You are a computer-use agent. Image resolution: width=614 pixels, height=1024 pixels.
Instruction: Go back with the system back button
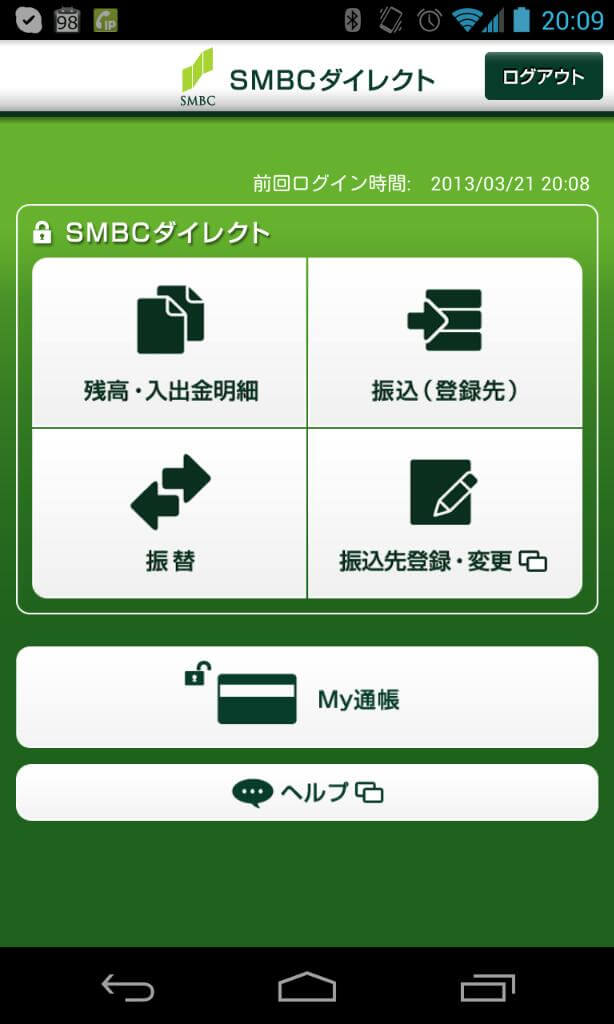pyautogui.click(x=128, y=988)
